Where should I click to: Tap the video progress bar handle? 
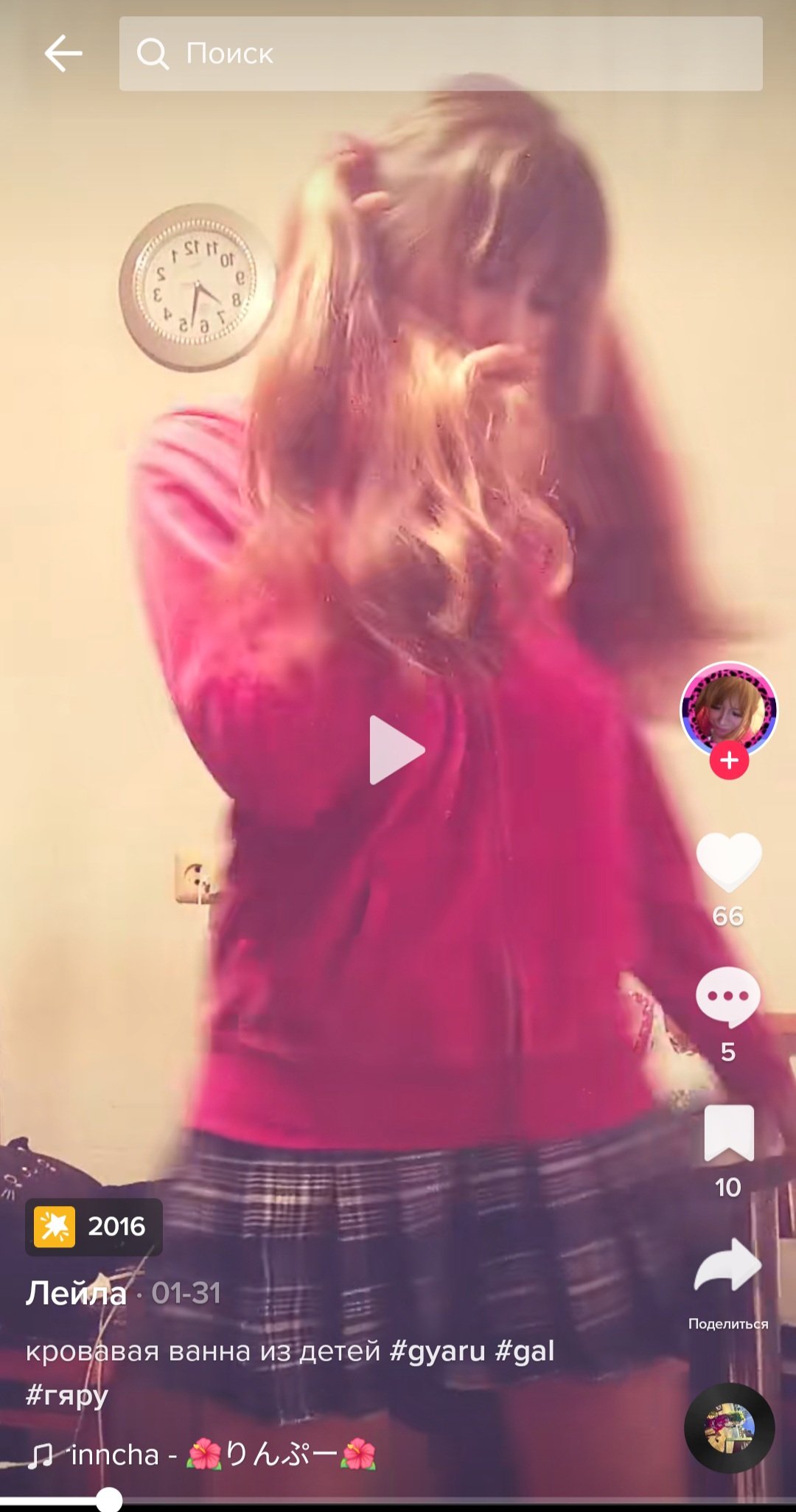[x=108, y=1499]
